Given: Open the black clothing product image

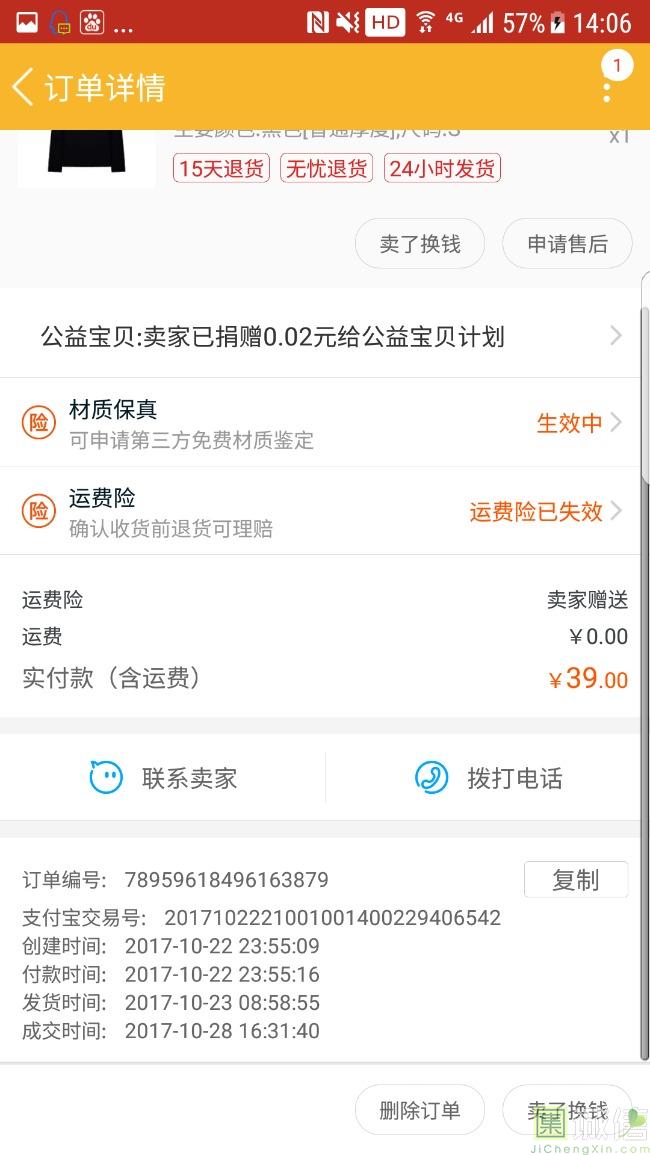Looking at the screenshot, I should pos(86,158).
